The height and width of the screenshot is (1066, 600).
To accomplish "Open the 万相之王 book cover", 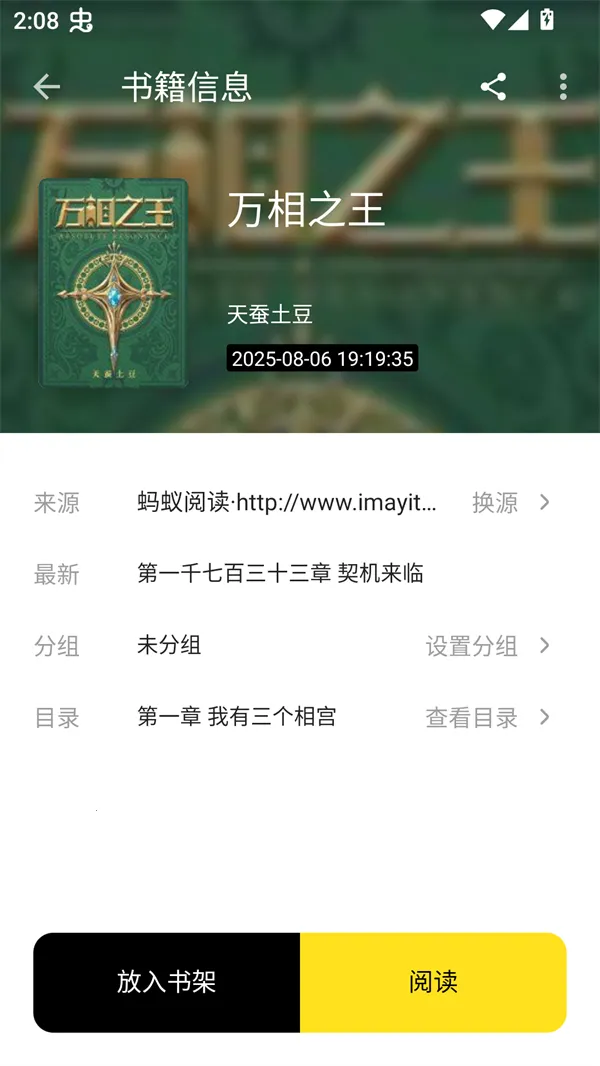I will click(x=113, y=283).
